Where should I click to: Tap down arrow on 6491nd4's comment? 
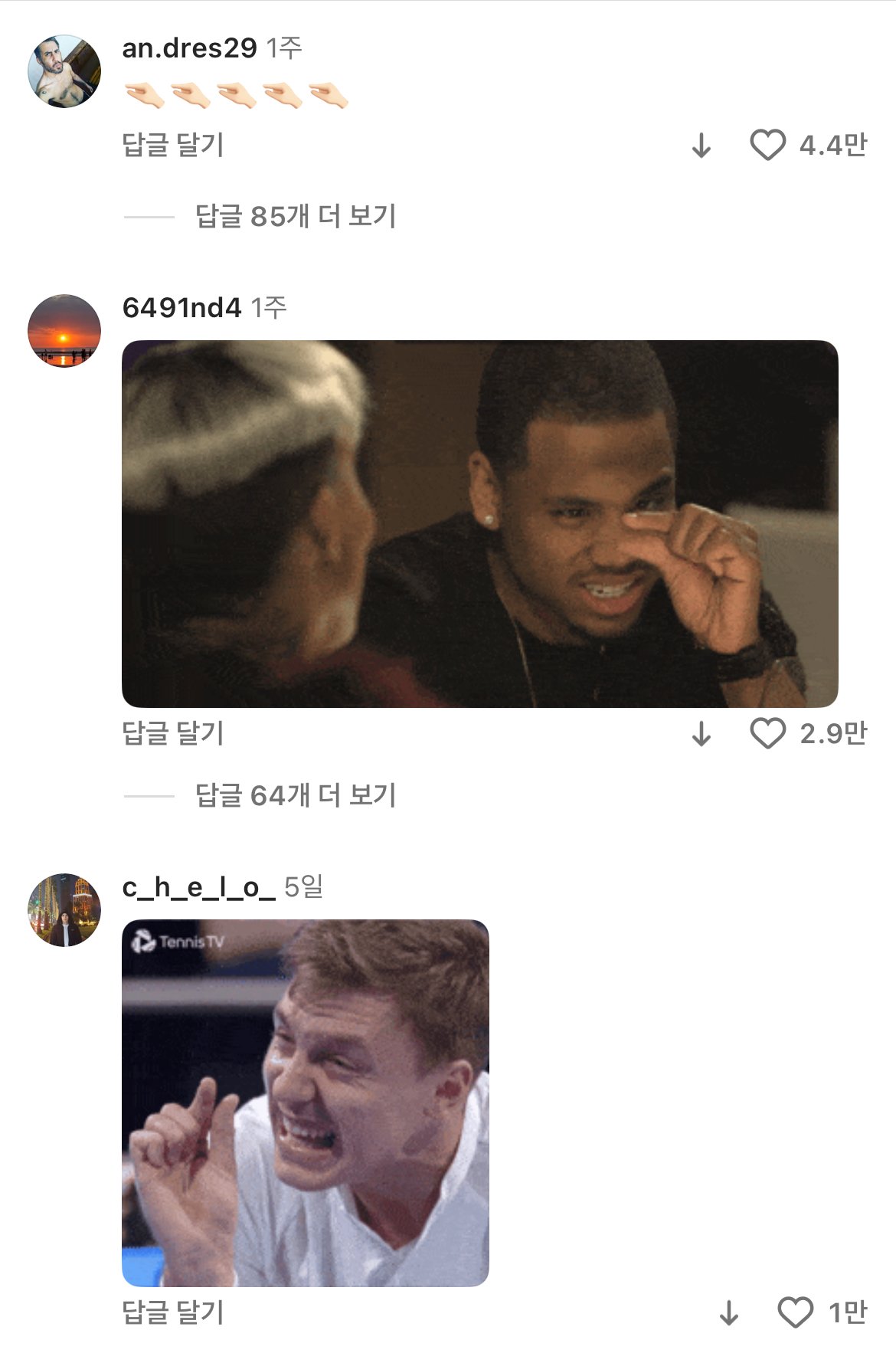701,734
